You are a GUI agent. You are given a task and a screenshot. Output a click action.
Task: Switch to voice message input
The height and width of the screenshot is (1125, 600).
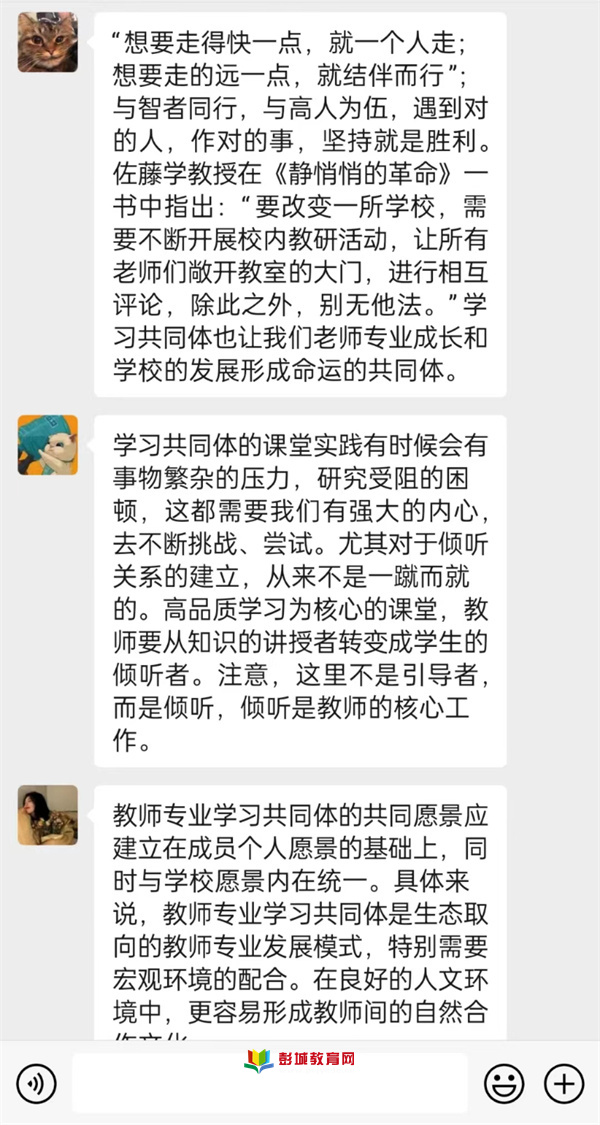click(37, 1083)
